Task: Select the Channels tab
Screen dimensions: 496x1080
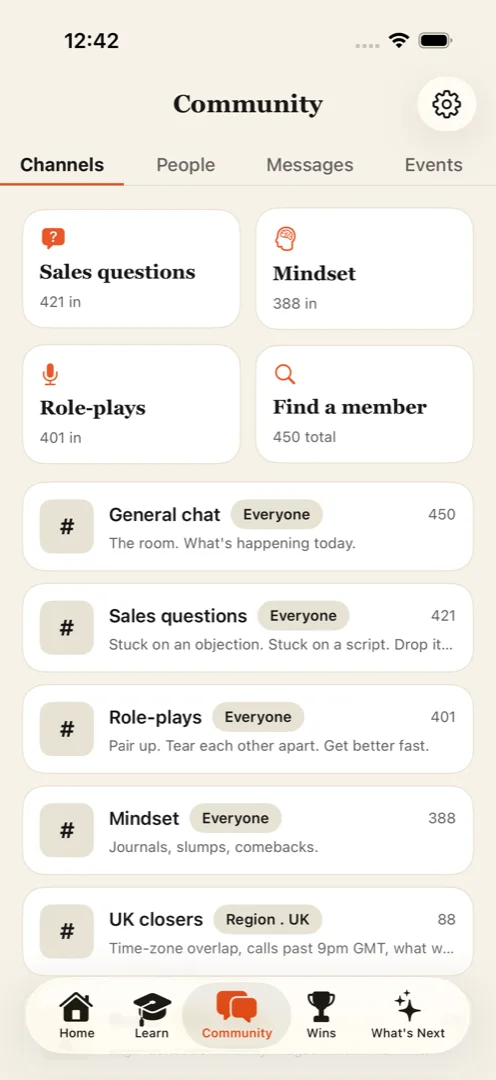Action: 62,165
